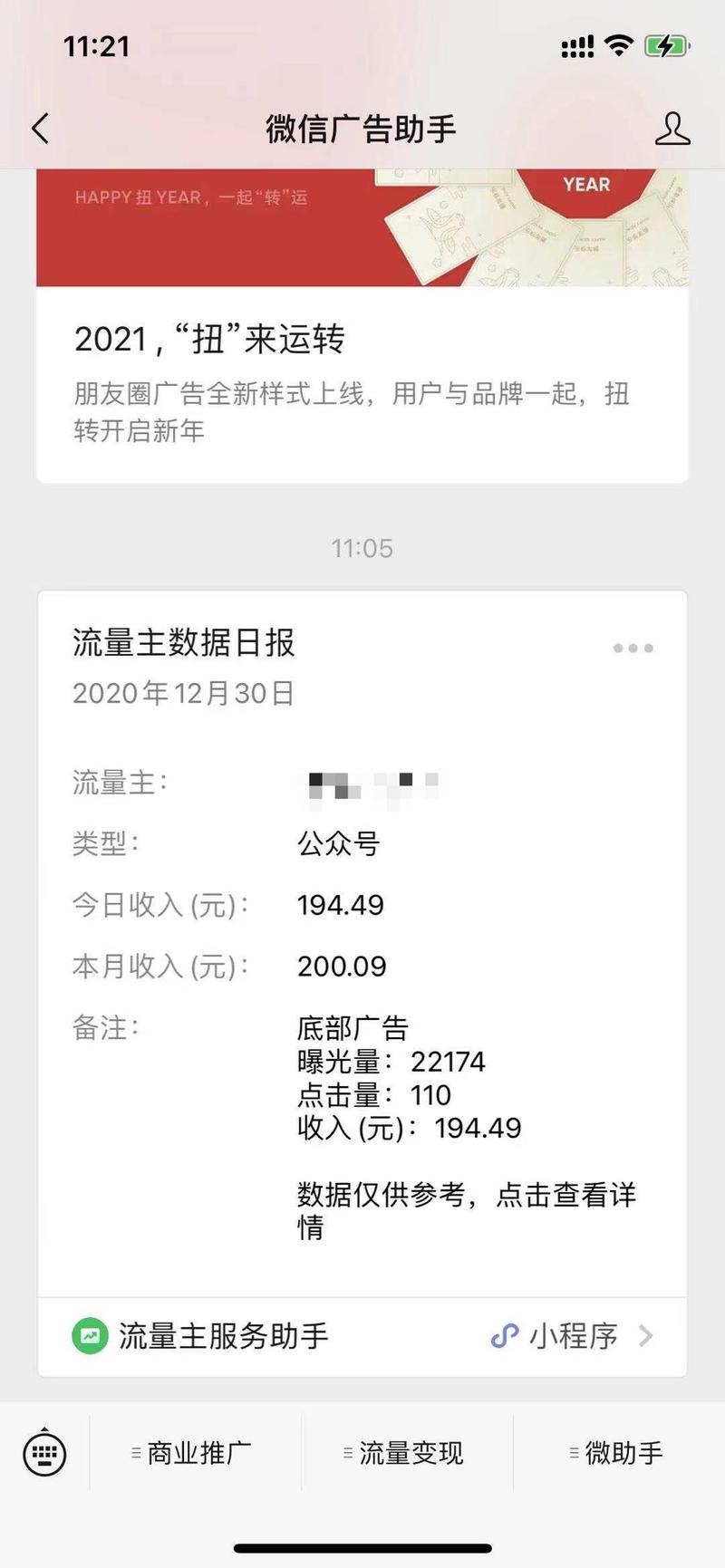Click the cellular signal bars icon

coord(578,43)
